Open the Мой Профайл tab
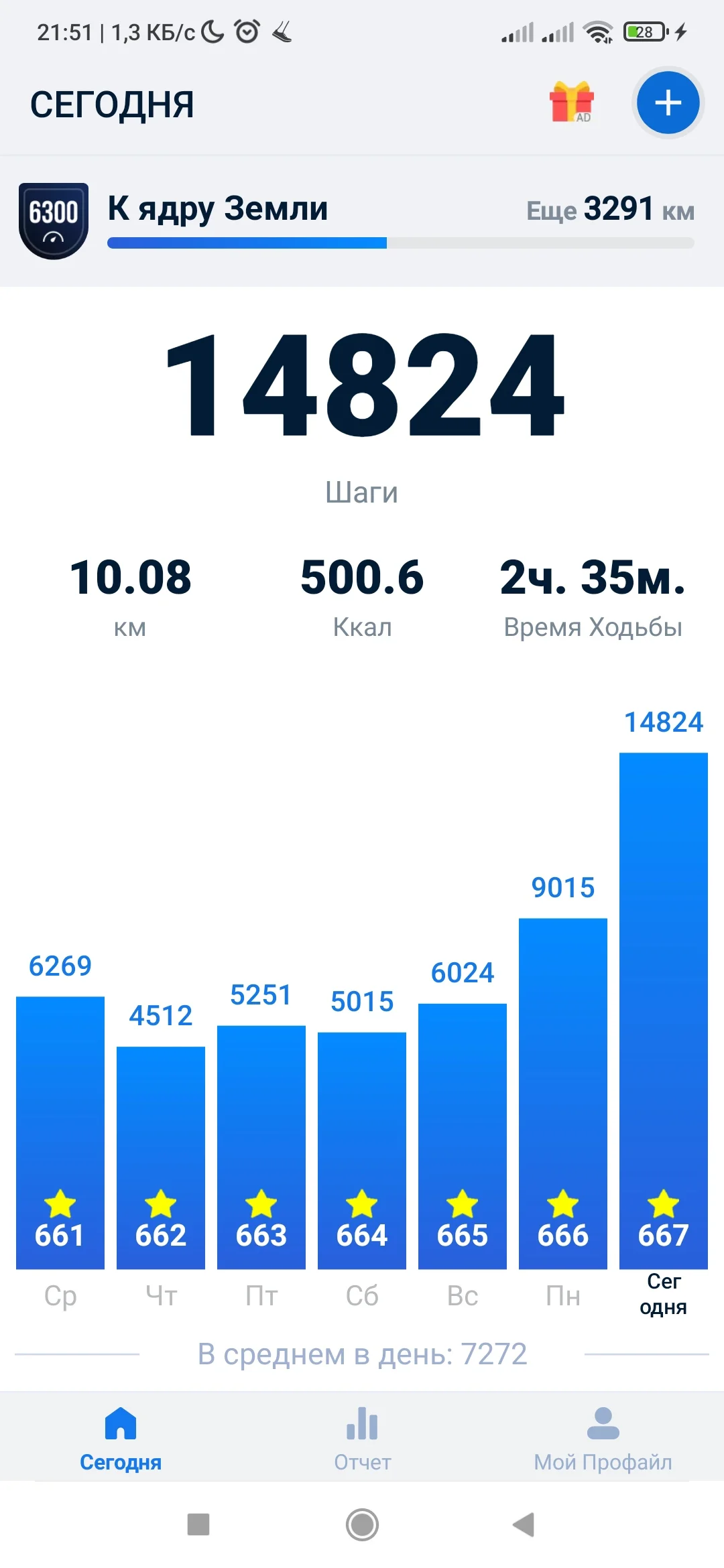This screenshot has width=724, height=1568. [603, 1438]
